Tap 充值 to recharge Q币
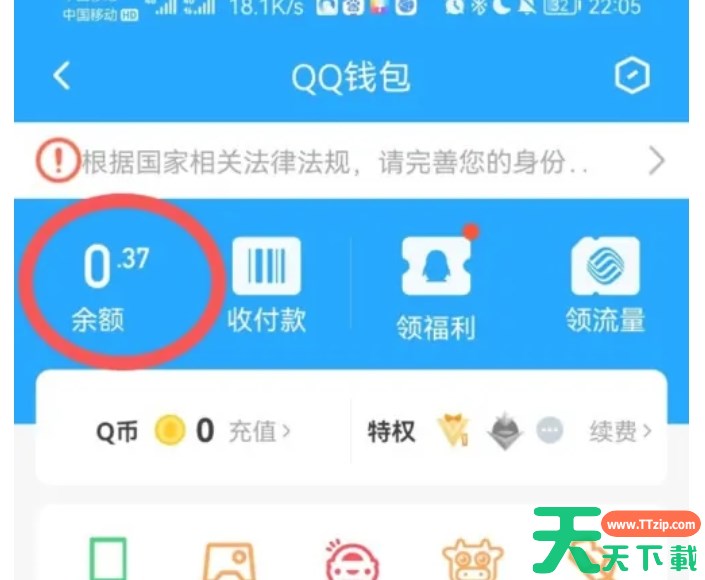 tap(259, 431)
